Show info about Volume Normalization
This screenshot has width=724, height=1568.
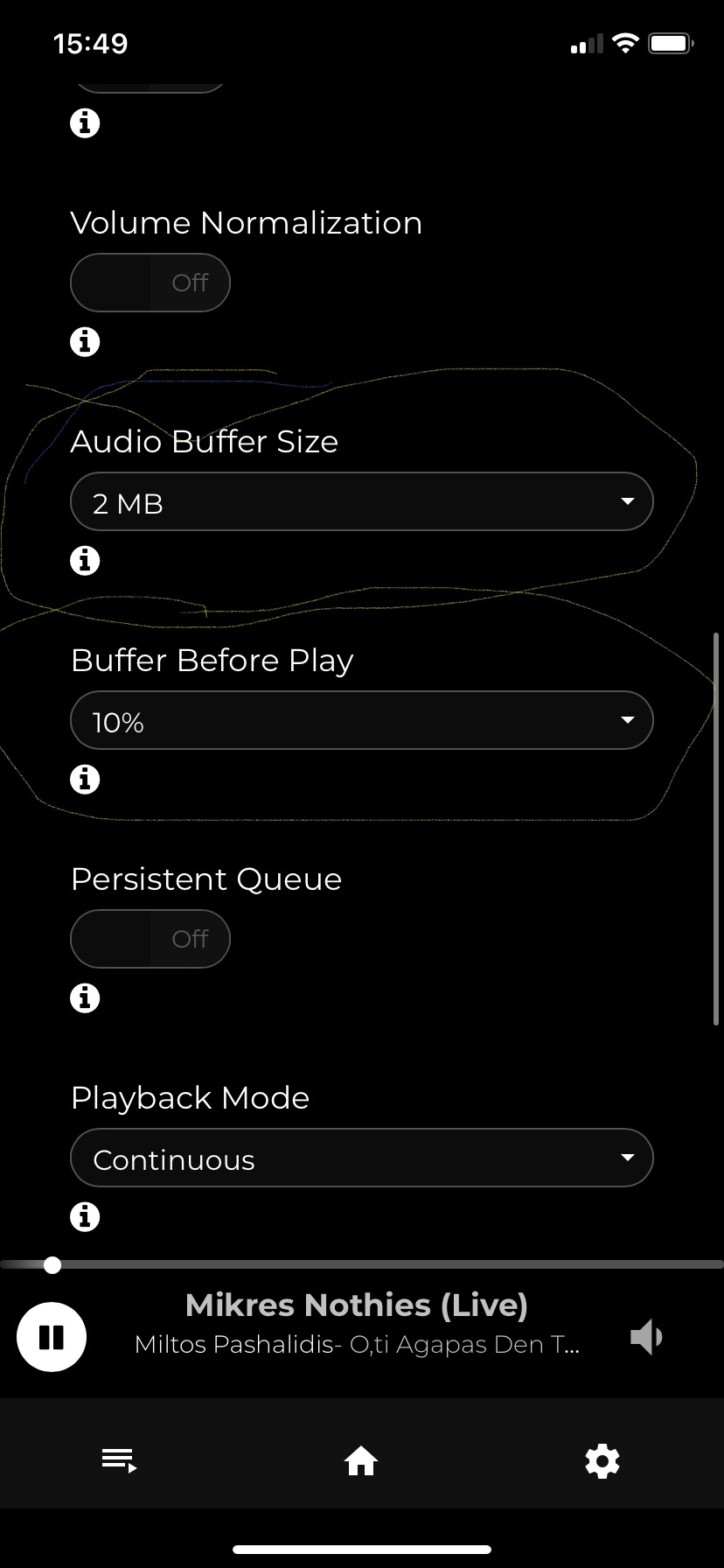85,341
